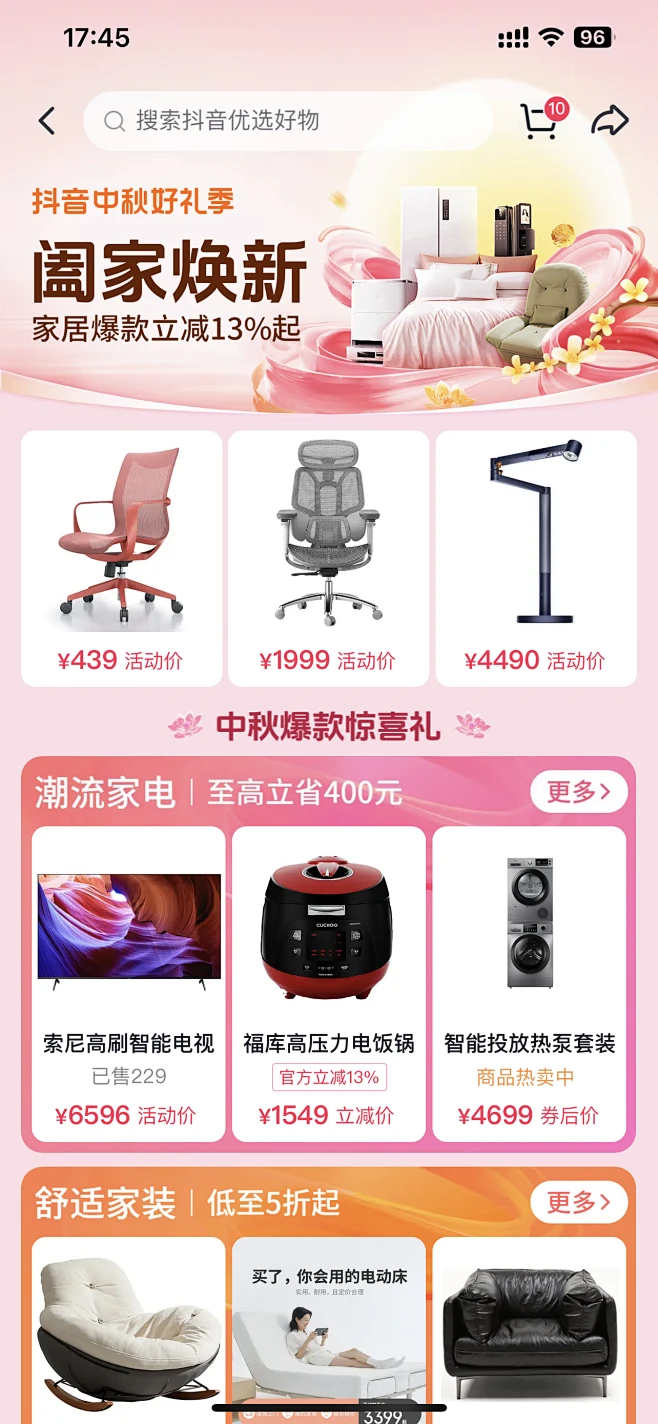Open the ¥439 red office chair
The image size is (658, 1424).
coord(121,558)
